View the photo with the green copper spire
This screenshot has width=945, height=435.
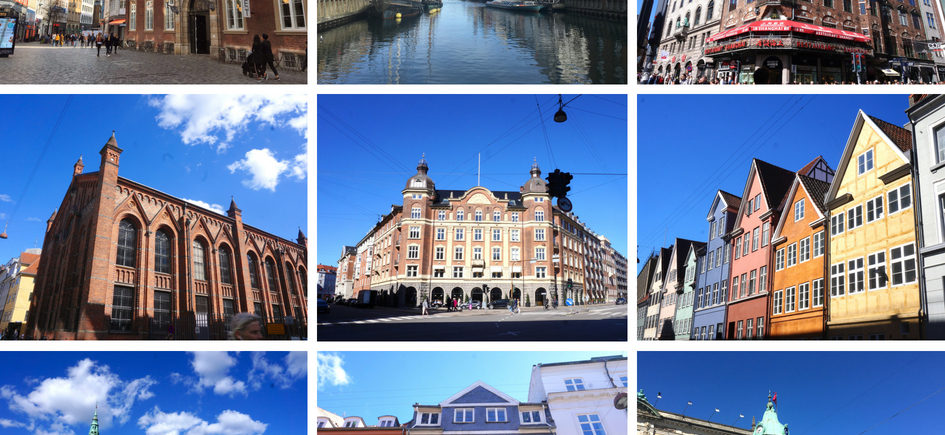click(790, 393)
